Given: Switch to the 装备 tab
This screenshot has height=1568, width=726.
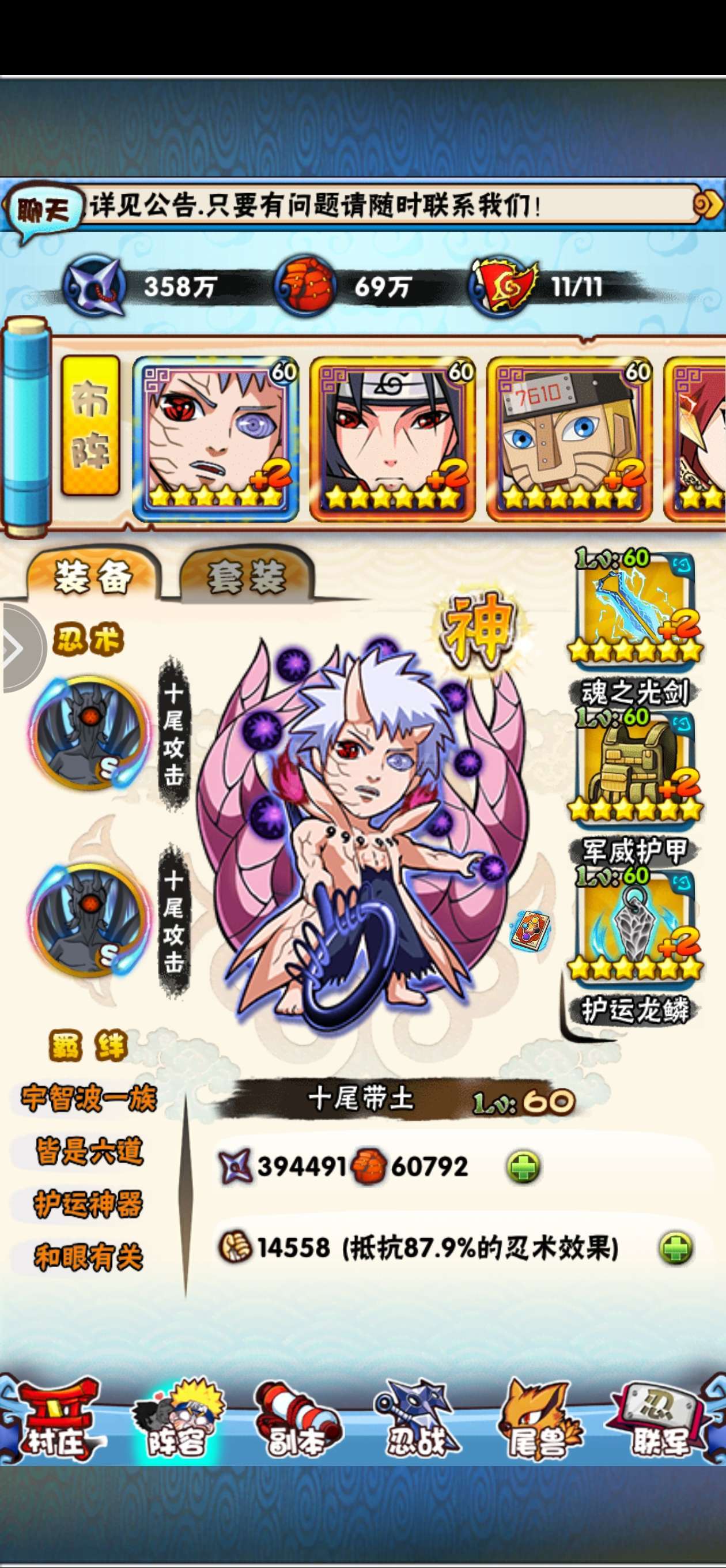Looking at the screenshot, I should (x=93, y=576).
